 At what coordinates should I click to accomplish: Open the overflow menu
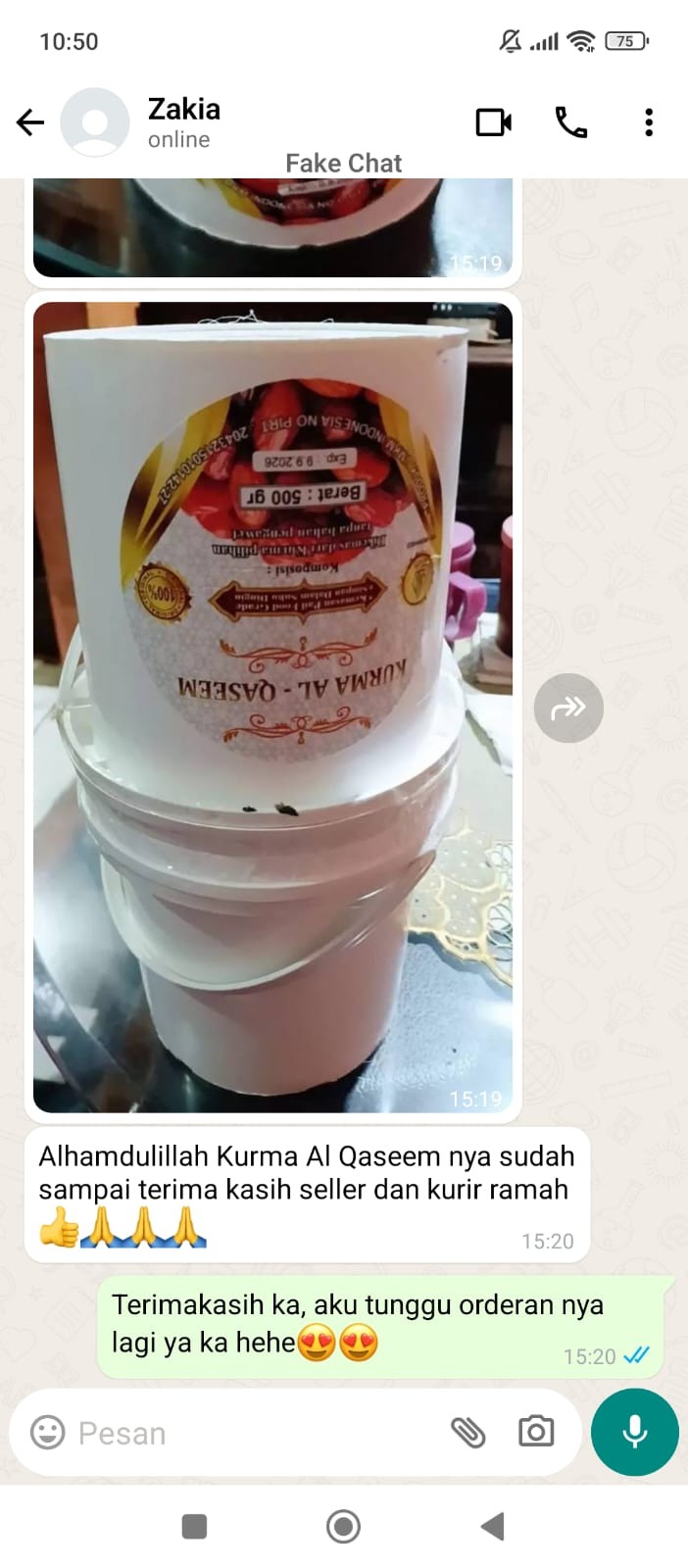coord(648,122)
